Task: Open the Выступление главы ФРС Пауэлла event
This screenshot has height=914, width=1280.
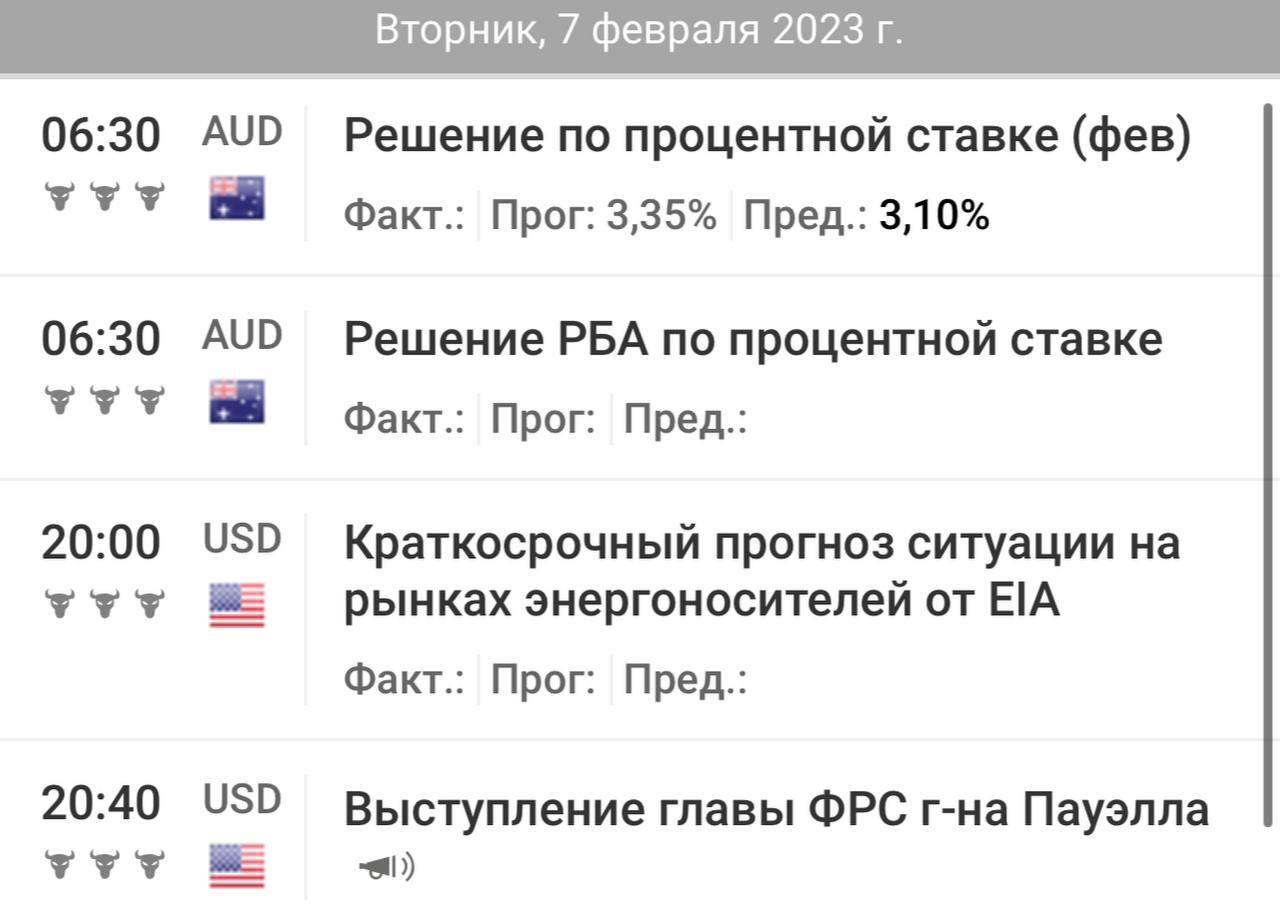Action: tap(776, 810)
